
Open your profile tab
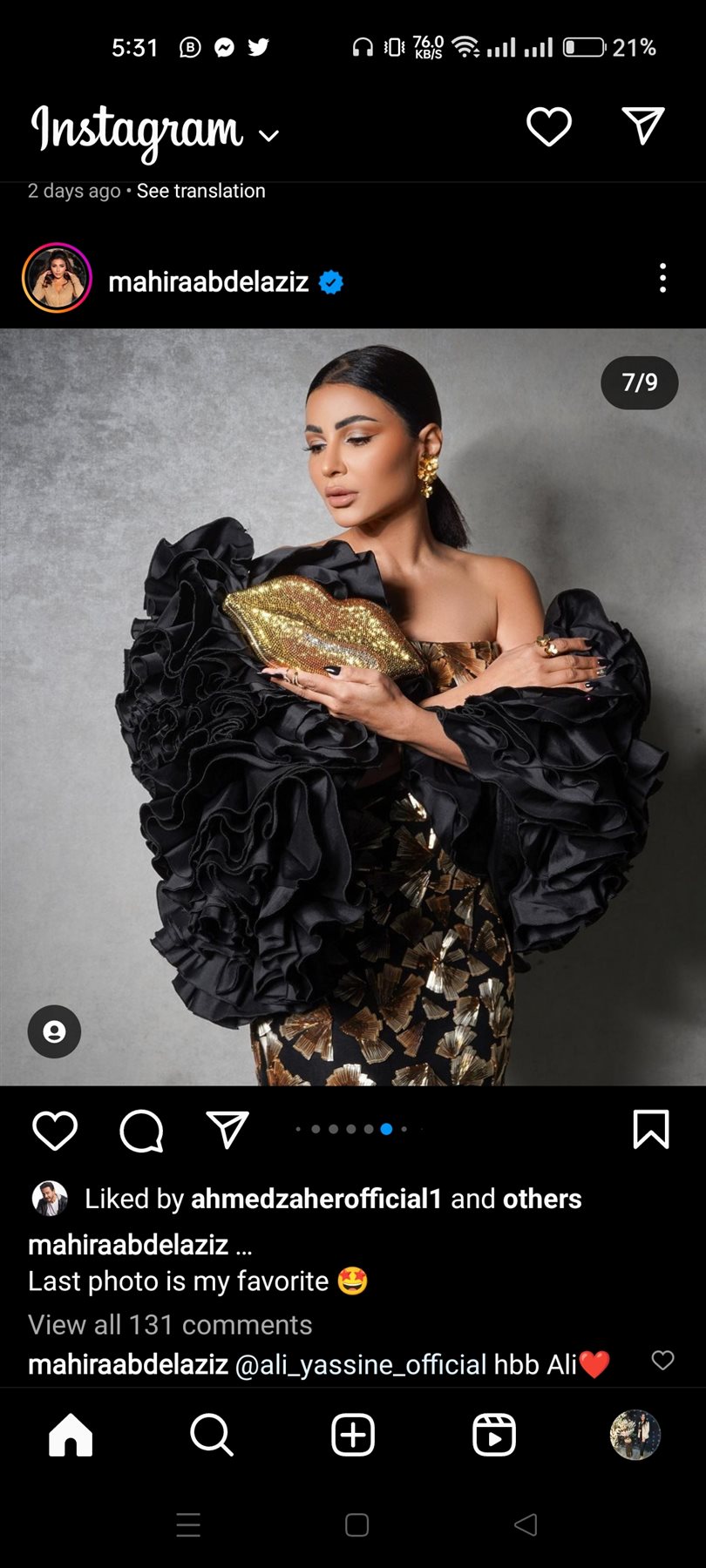635,1434
